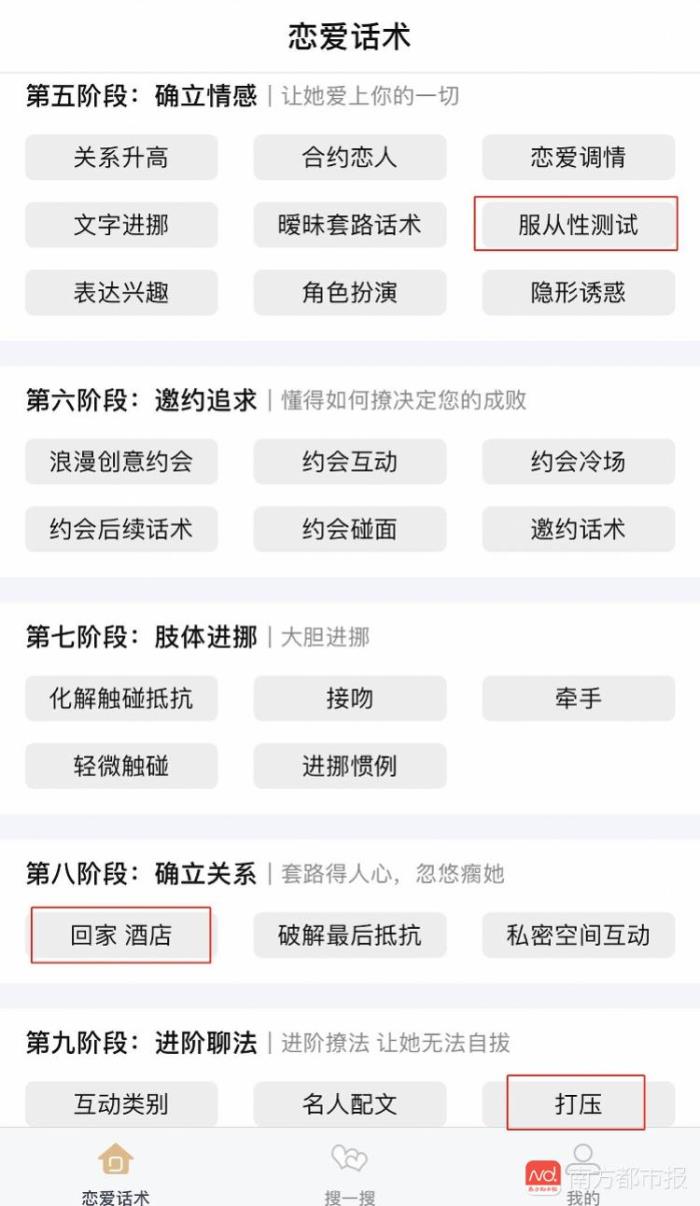Image resolution: width=700 pixels, height=1206 pixels.
Task: Open the 约会冷场 topic
Action: (578, 461)
